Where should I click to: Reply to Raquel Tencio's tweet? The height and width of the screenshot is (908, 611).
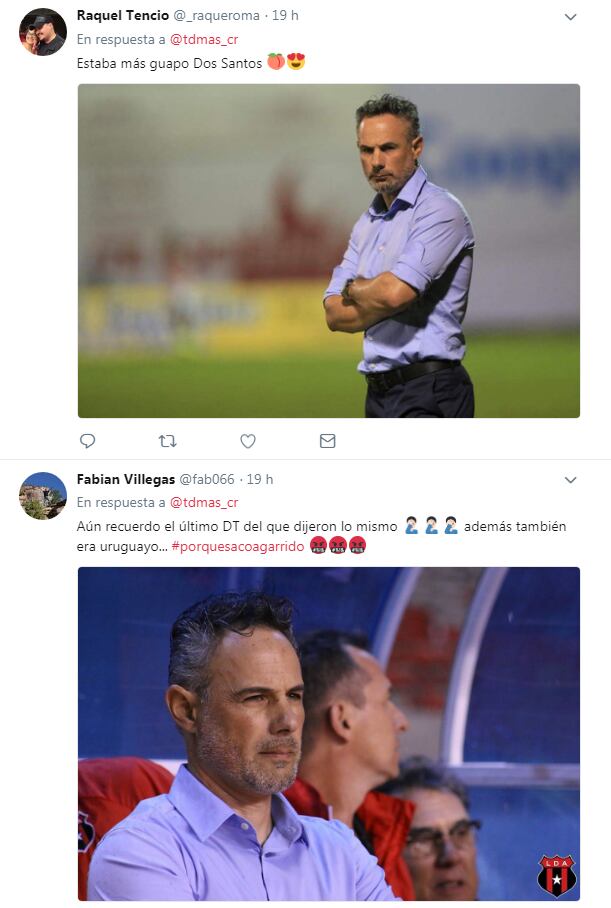(88, 441)
